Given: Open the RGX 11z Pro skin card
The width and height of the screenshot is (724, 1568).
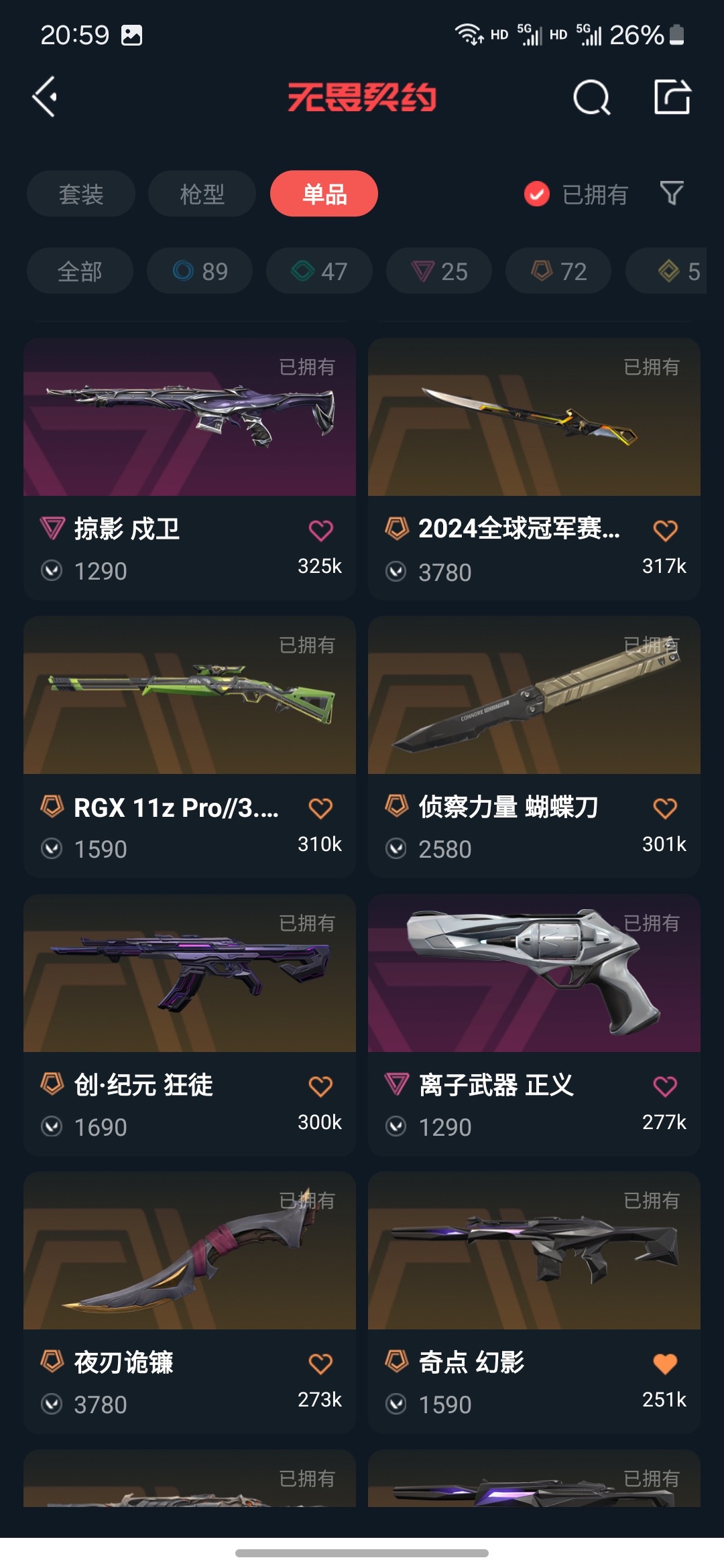Looking at the screenshot, I should (x=190, y=746).
